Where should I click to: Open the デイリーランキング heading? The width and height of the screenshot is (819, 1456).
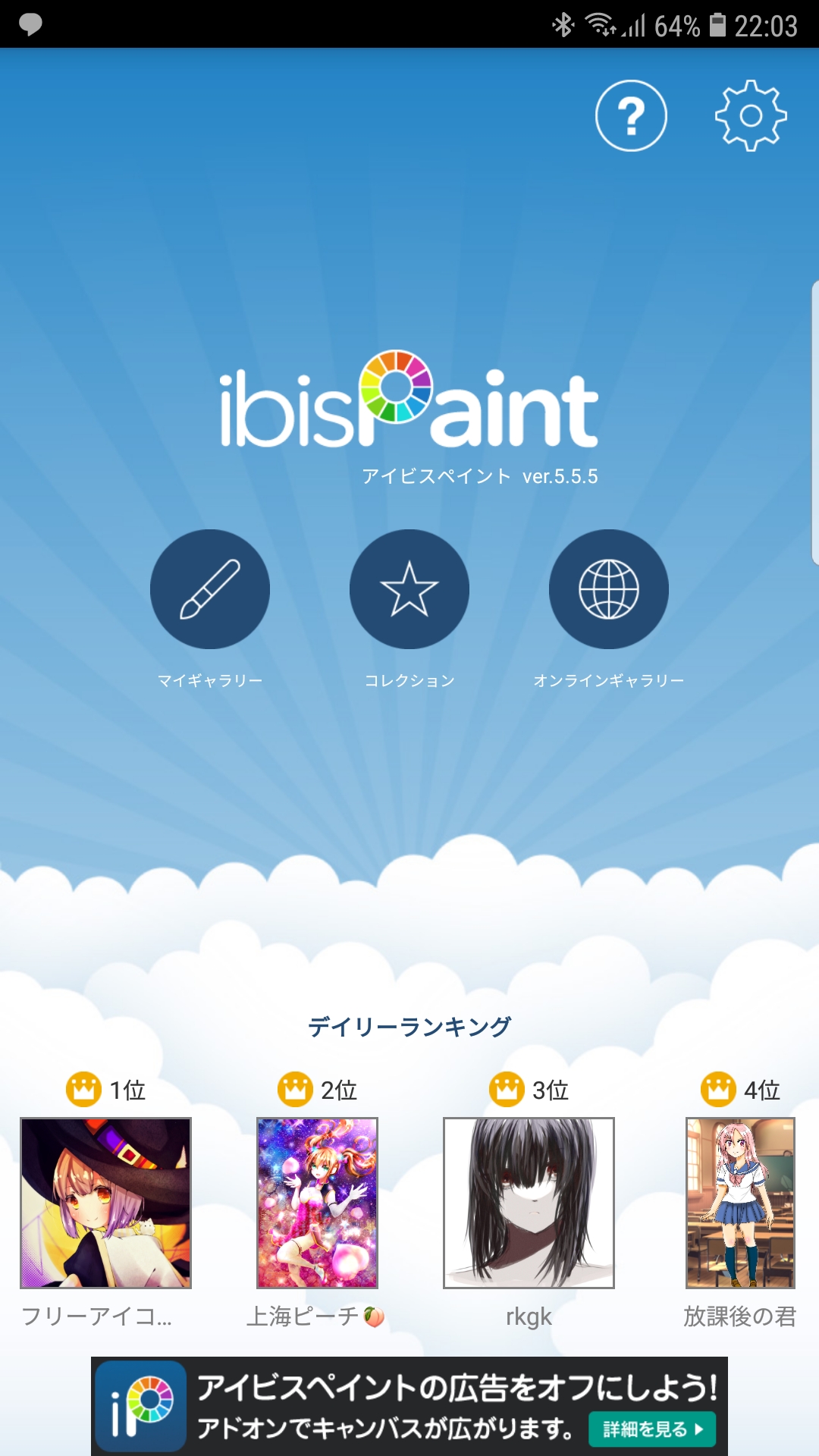(409, 1027)
